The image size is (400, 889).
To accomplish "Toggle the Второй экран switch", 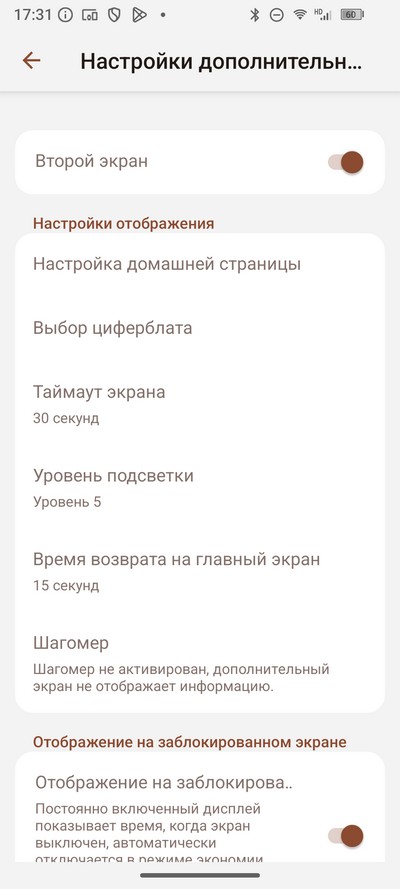I will pyautogui.click(x=345, y=162).
